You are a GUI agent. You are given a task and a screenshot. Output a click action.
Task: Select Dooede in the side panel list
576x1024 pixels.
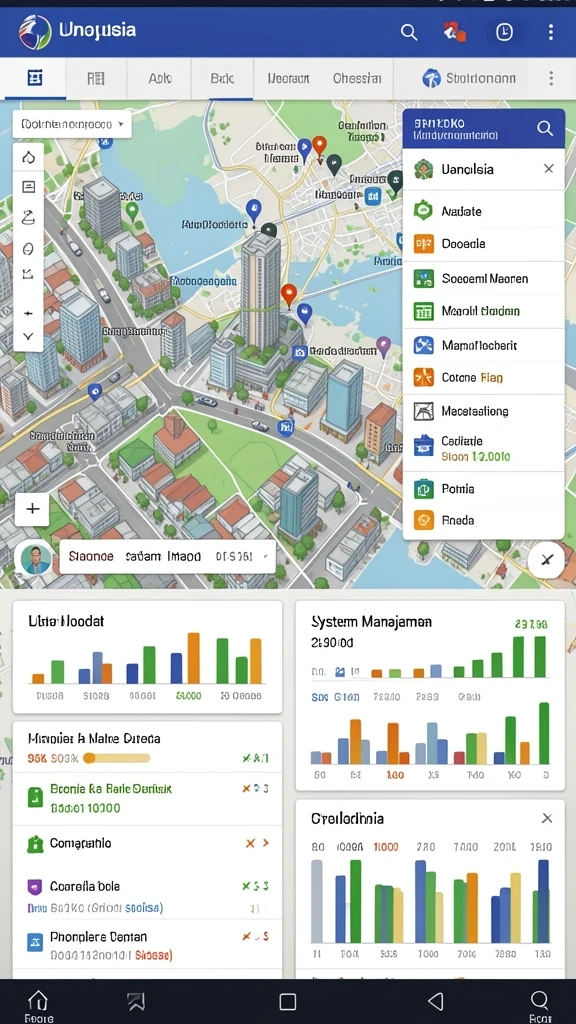pyautogui.click(x=483, y=244)
